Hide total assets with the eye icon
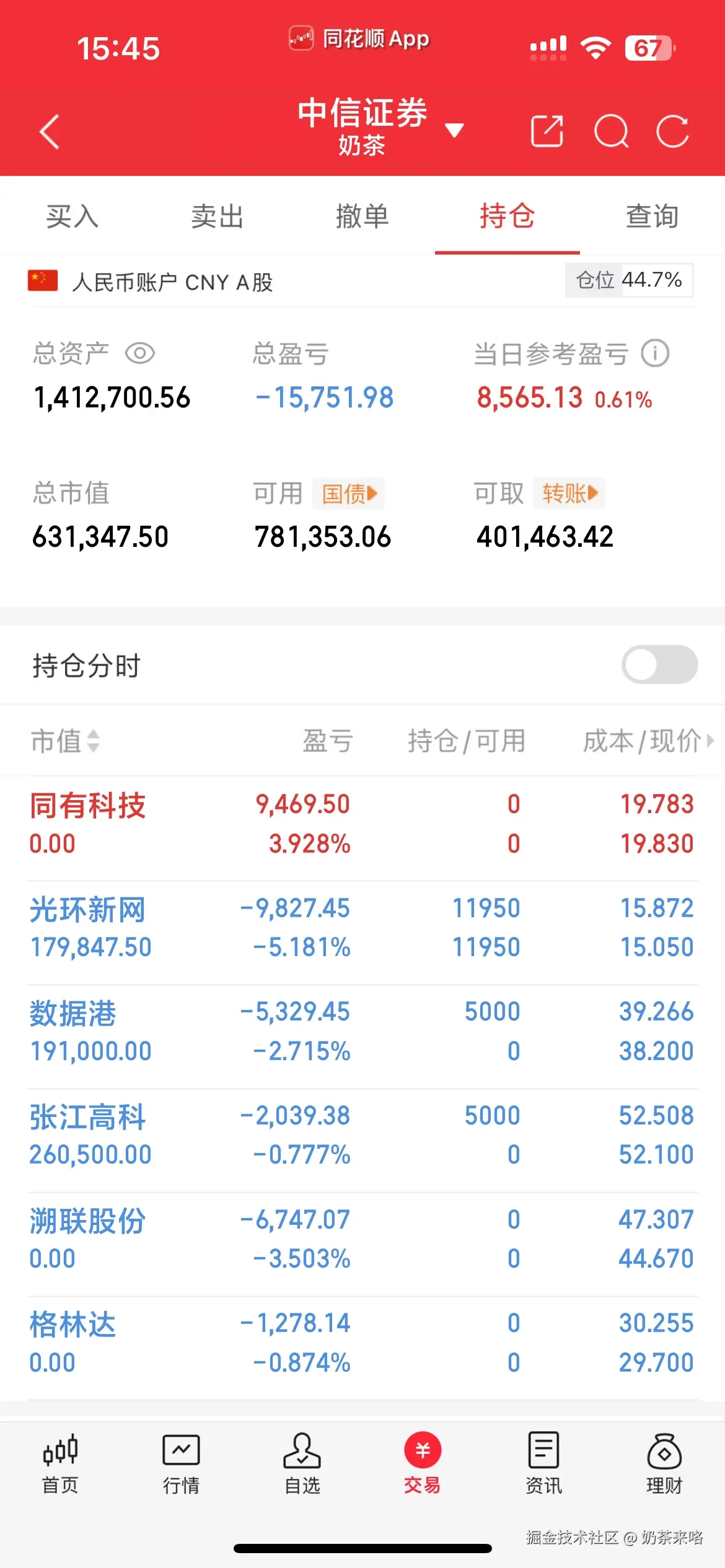The width and height of the screenshot is (725, 1568). coord(141,353)
